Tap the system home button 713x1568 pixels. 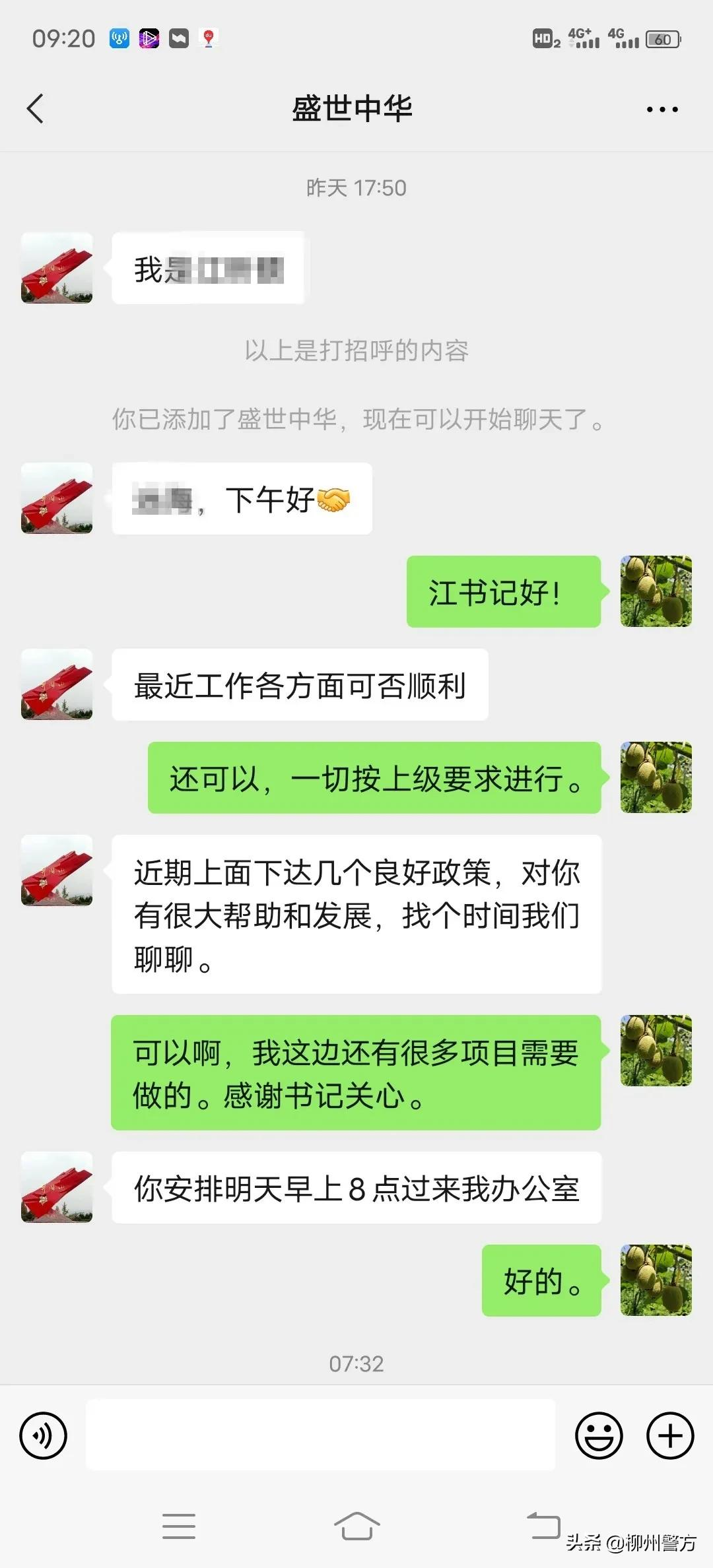[356, 1526]
